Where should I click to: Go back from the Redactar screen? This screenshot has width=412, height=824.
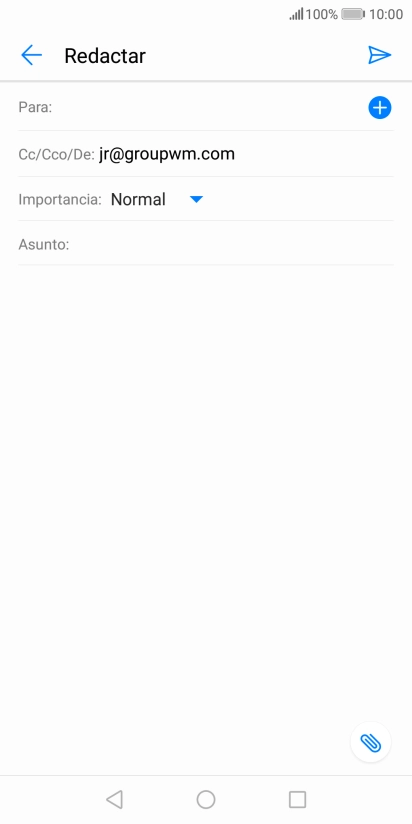point(31,55)
